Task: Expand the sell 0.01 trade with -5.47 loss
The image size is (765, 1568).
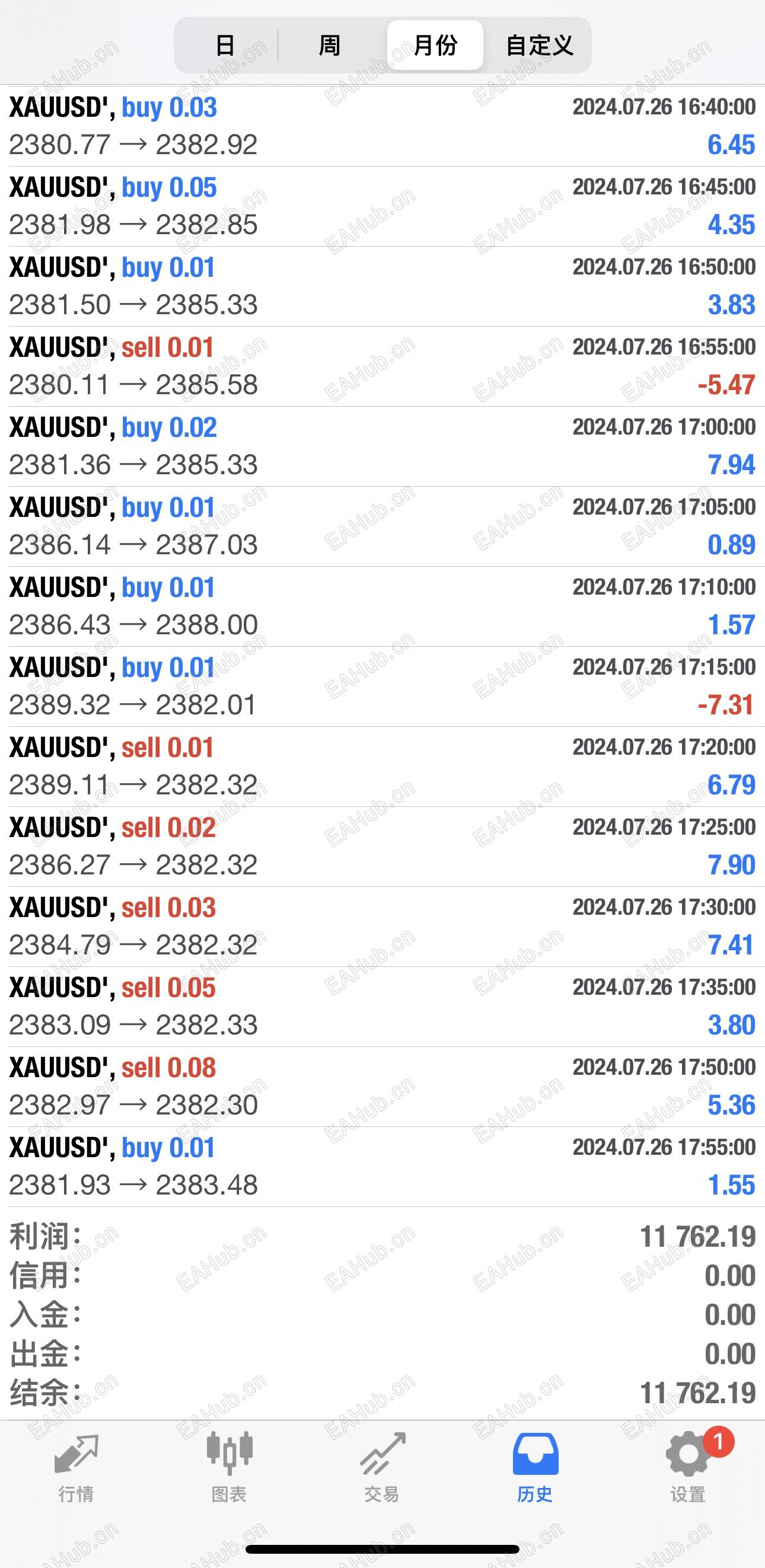Action: 383,366
